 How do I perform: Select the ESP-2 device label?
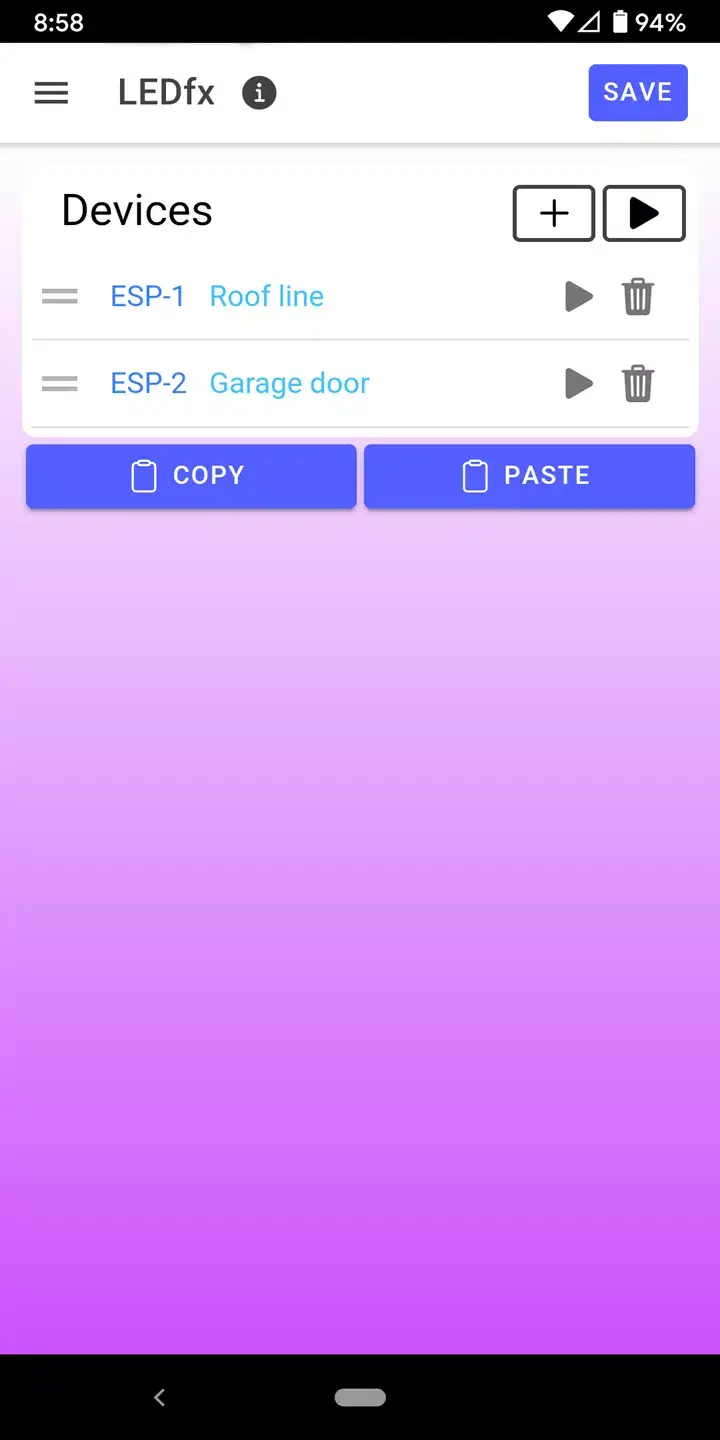[149, 383]
